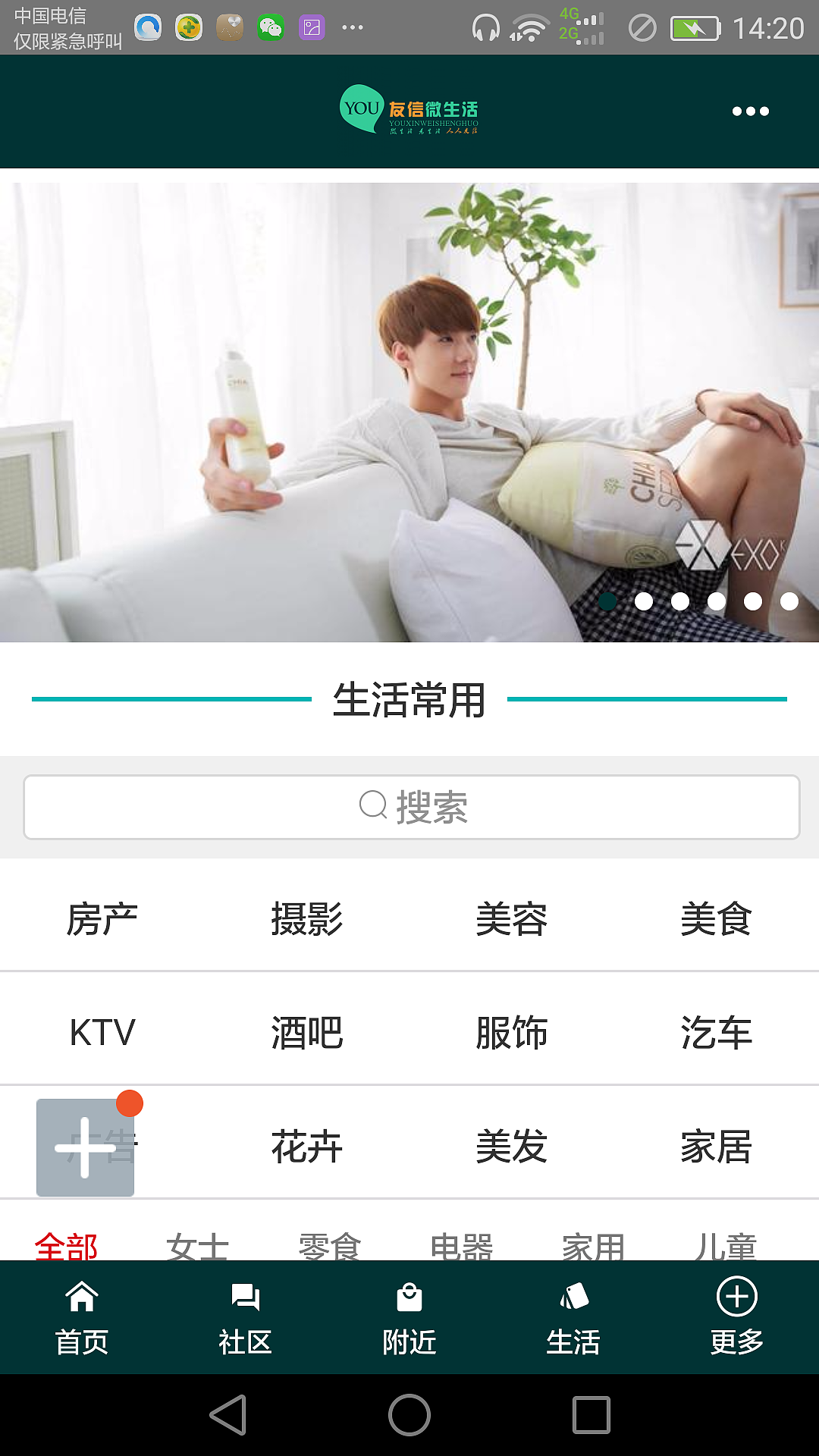Image resolution: width=819 pixels, height=1456 pixels.
Task: Tap the floating plus button
Action: click(85, 1147)
